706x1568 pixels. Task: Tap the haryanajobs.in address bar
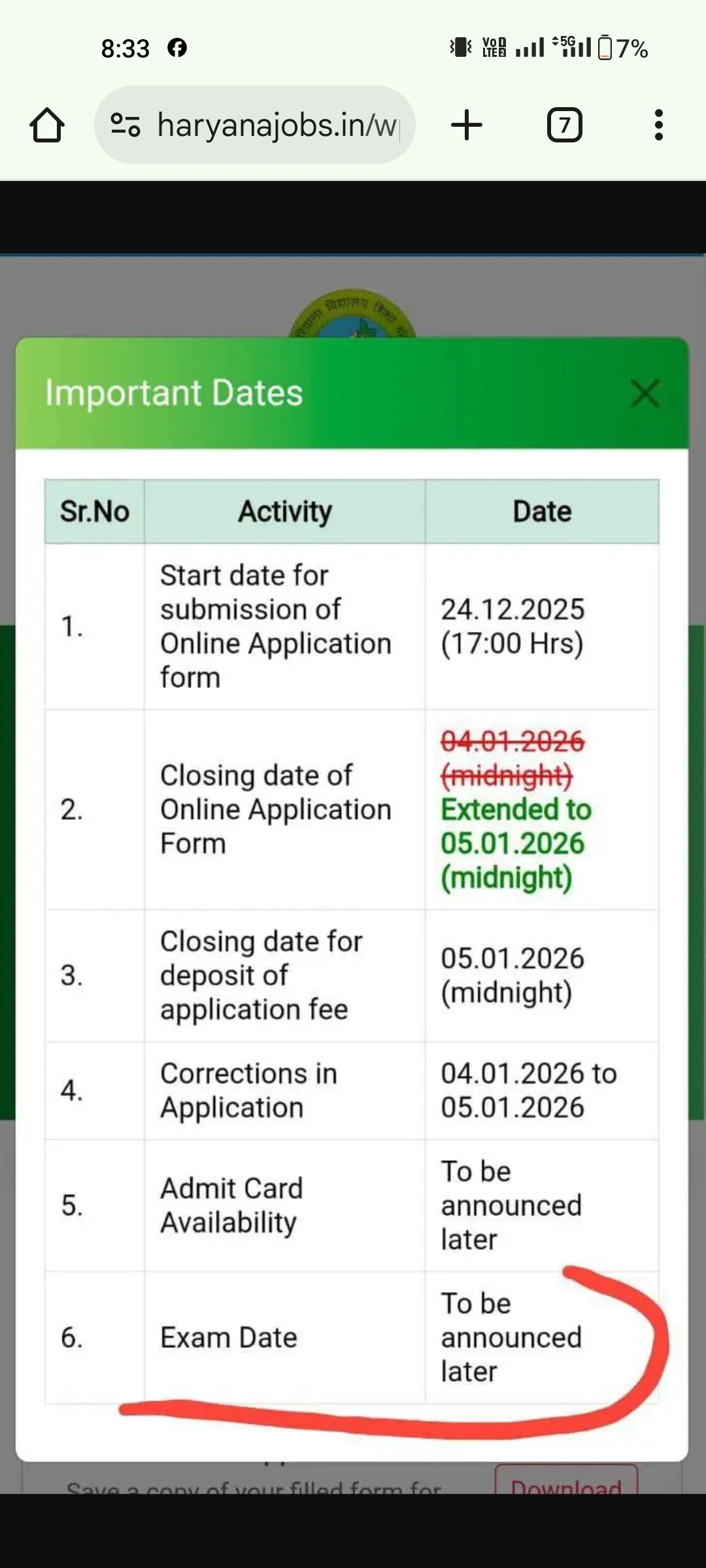coord(278,125)
